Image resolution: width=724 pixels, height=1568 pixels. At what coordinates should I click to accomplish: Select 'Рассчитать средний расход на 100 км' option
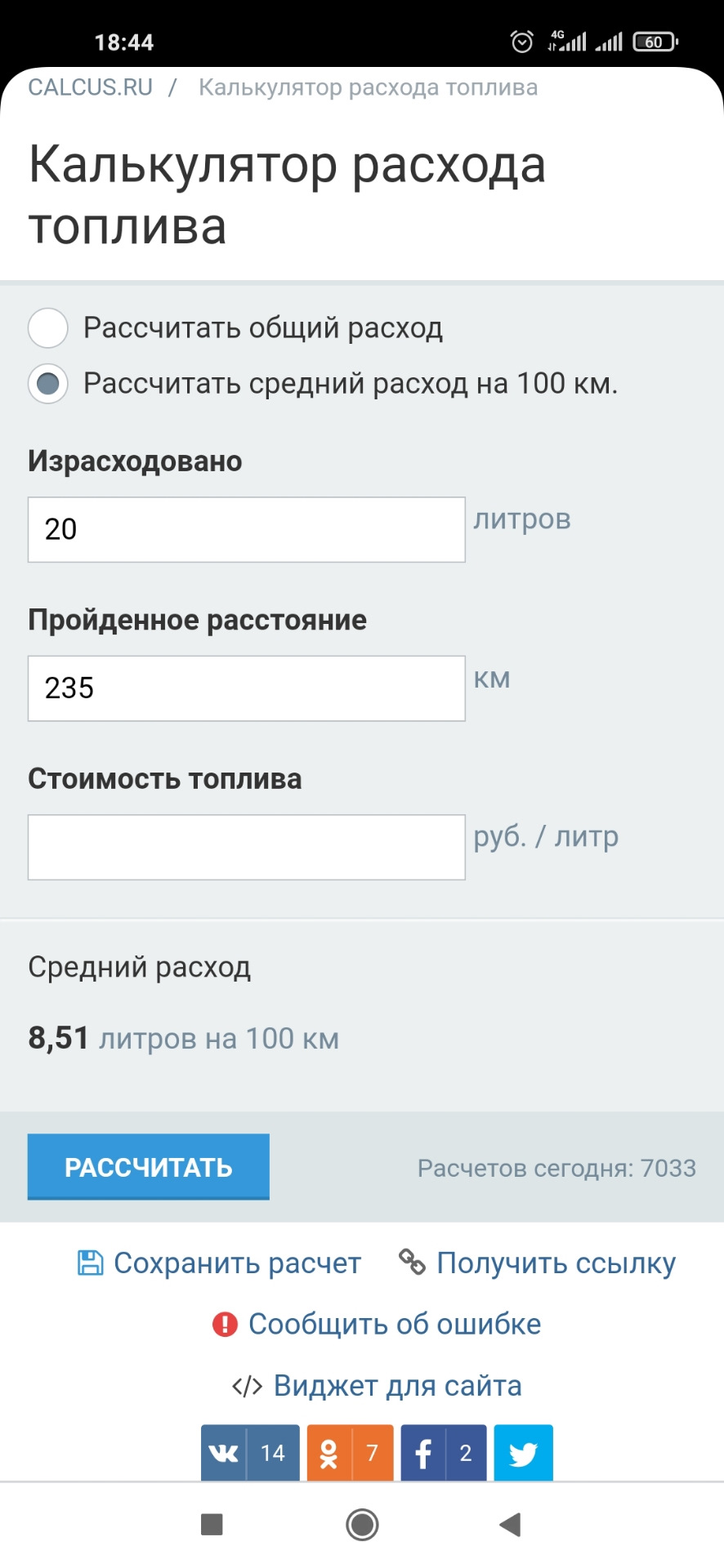[x=48, y=384]
